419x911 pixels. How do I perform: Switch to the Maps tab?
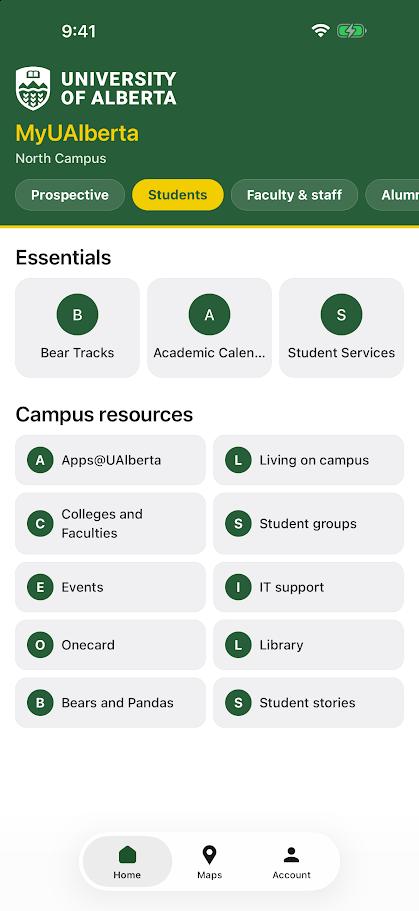(x=209, y=862)
